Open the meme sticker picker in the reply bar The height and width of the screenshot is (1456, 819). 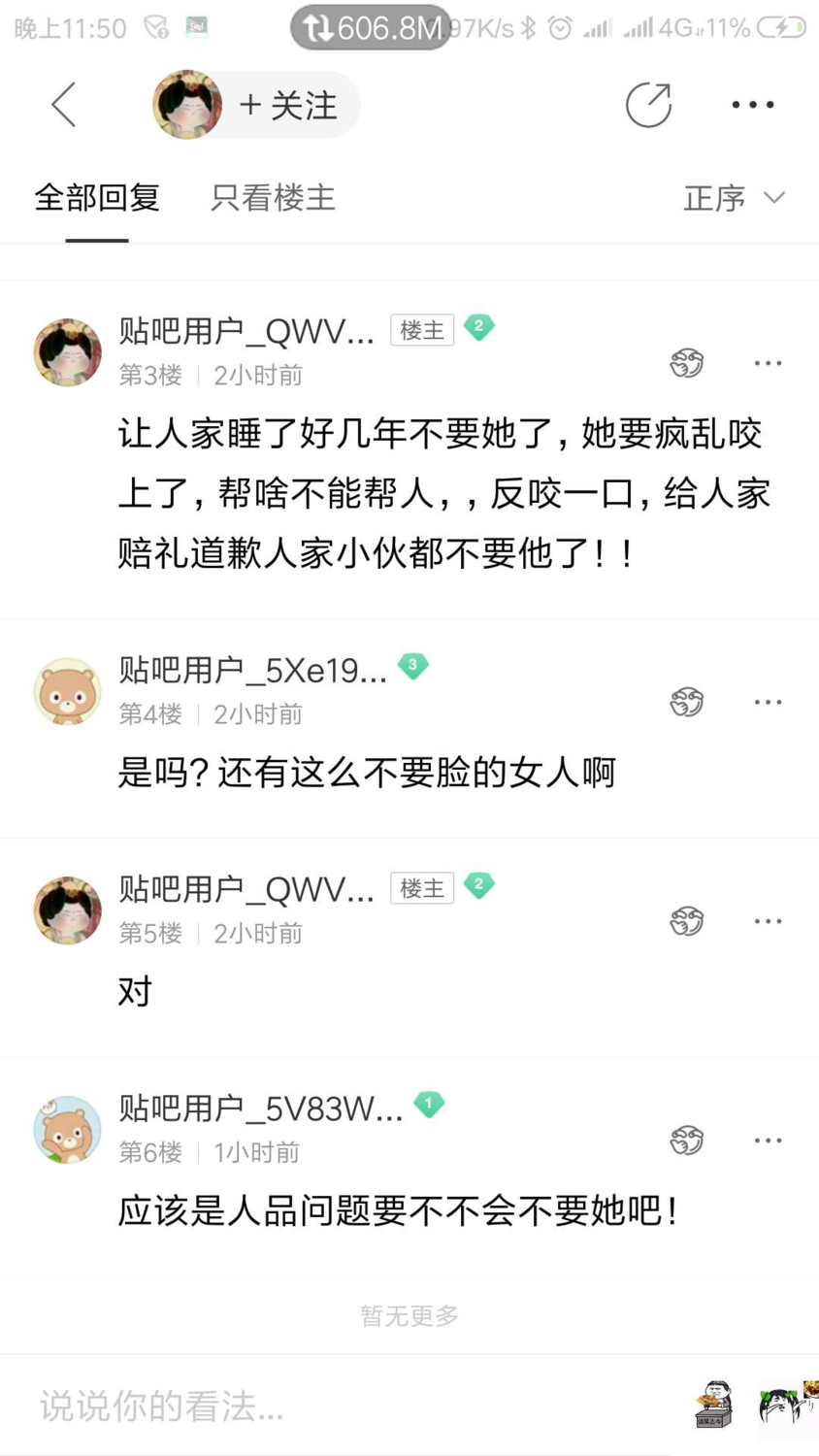714,1405
